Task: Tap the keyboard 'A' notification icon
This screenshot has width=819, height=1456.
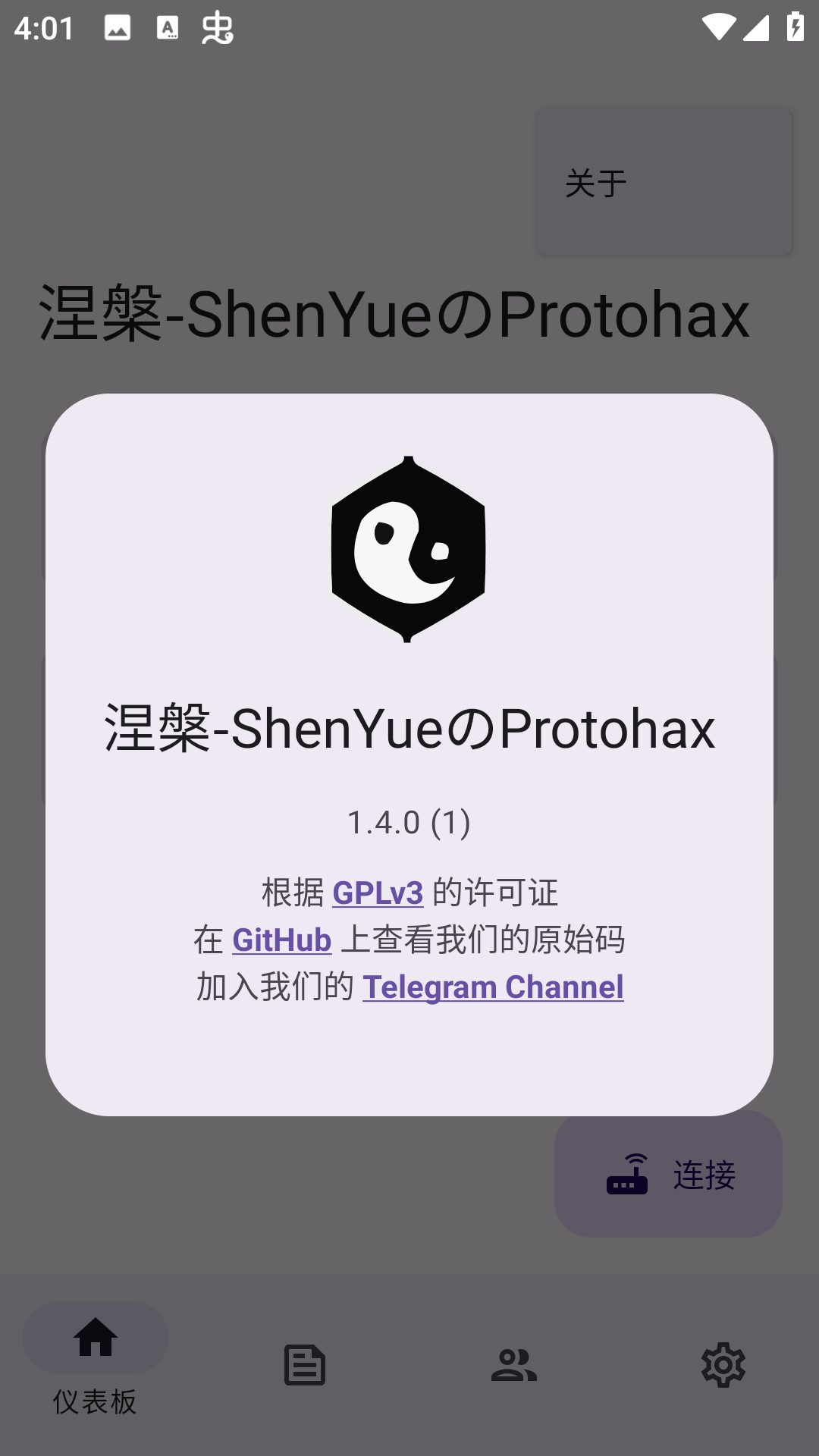Action: pos(168,29)
